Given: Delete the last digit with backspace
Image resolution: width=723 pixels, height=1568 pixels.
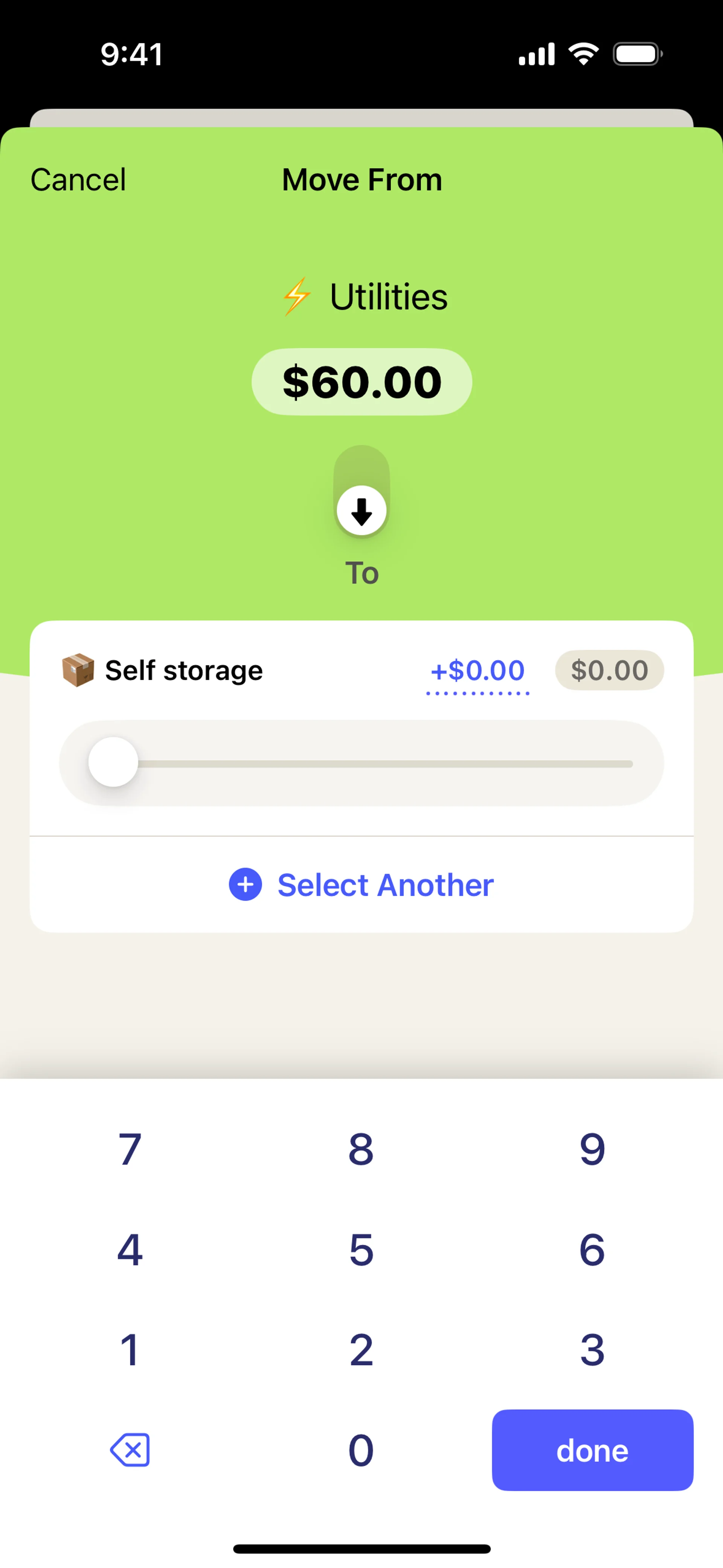Looking at the screenshot, I should pyautogui.click(x=130, y=1450).
